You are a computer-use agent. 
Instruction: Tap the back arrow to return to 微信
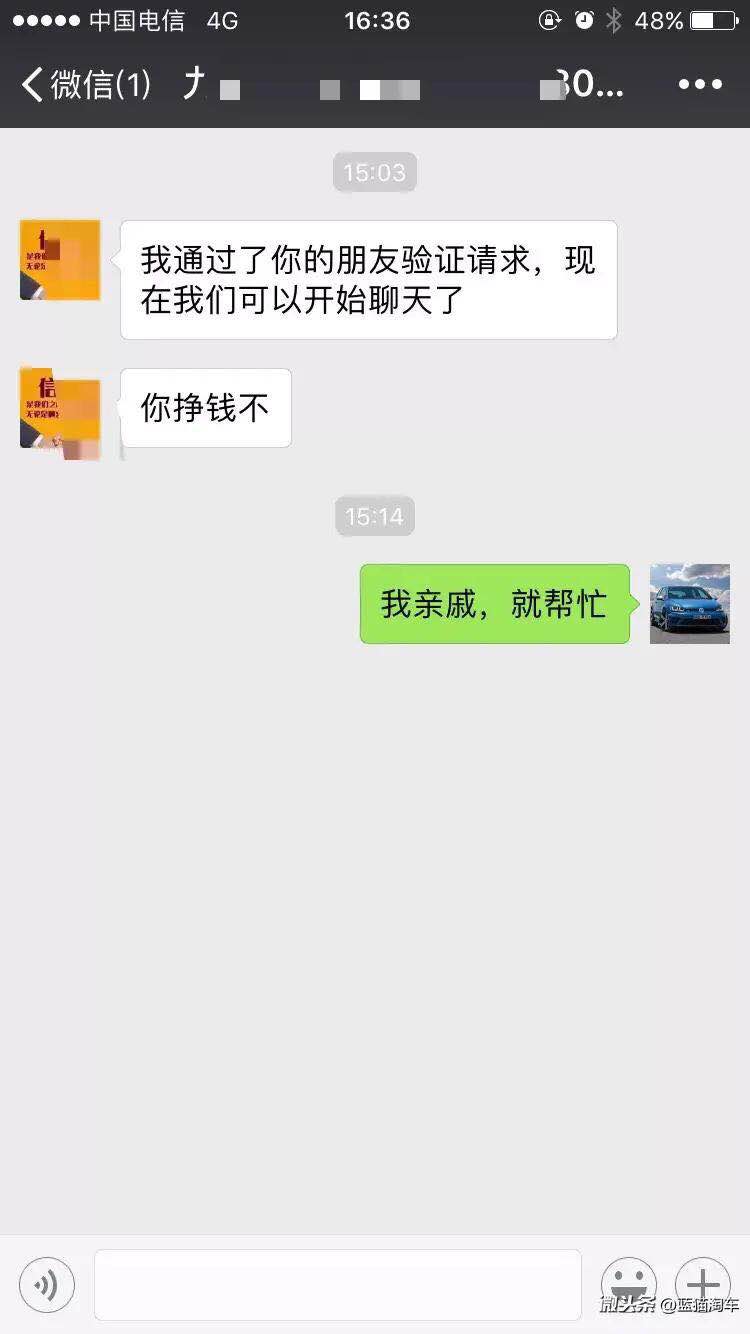pyautogui.click(x=30, y=84)
